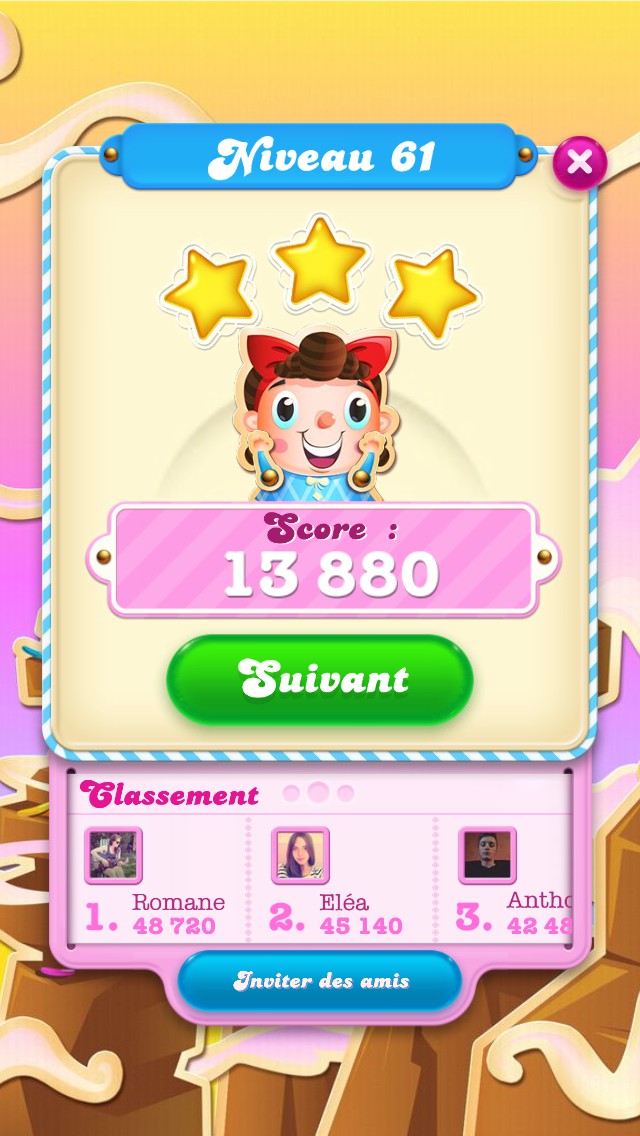Close the Niveau 61 results dialog

(580, 162)
